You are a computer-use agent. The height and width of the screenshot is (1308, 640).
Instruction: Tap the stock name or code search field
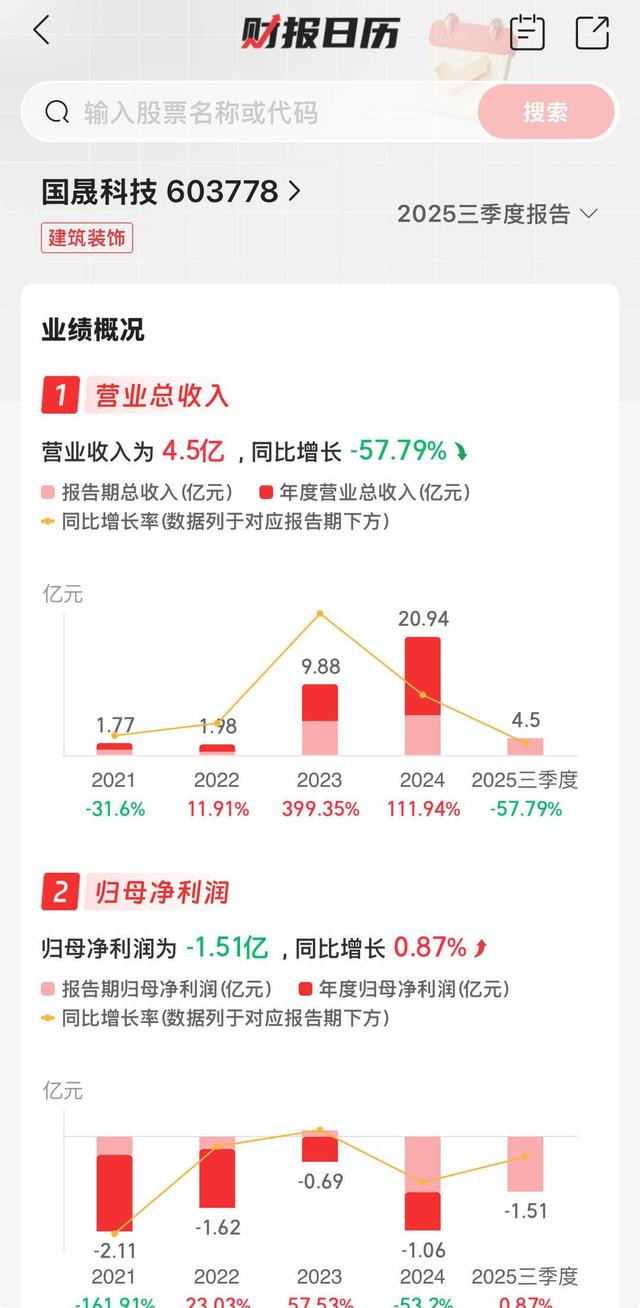click(x=260, y=112)
